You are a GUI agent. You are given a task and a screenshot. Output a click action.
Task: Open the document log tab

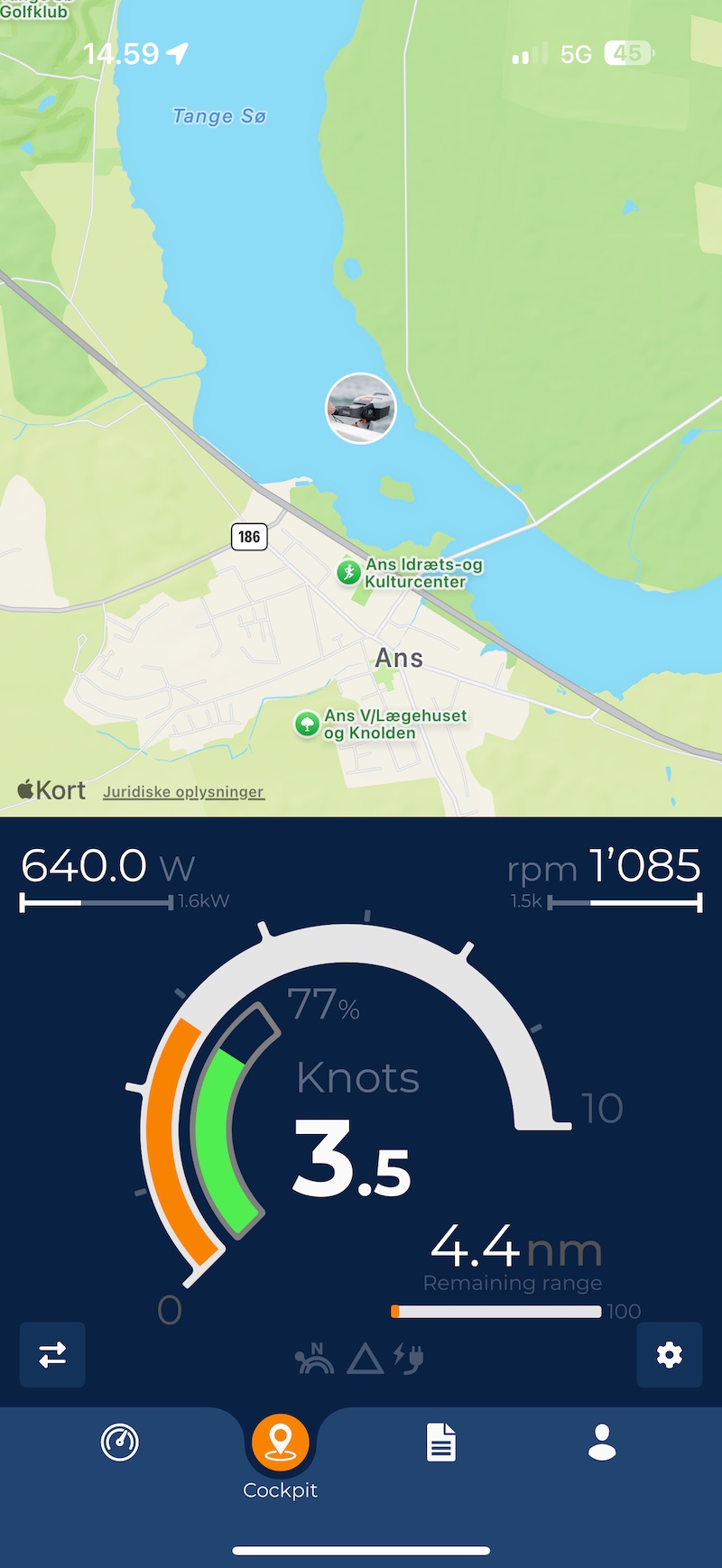(441, 1442)
